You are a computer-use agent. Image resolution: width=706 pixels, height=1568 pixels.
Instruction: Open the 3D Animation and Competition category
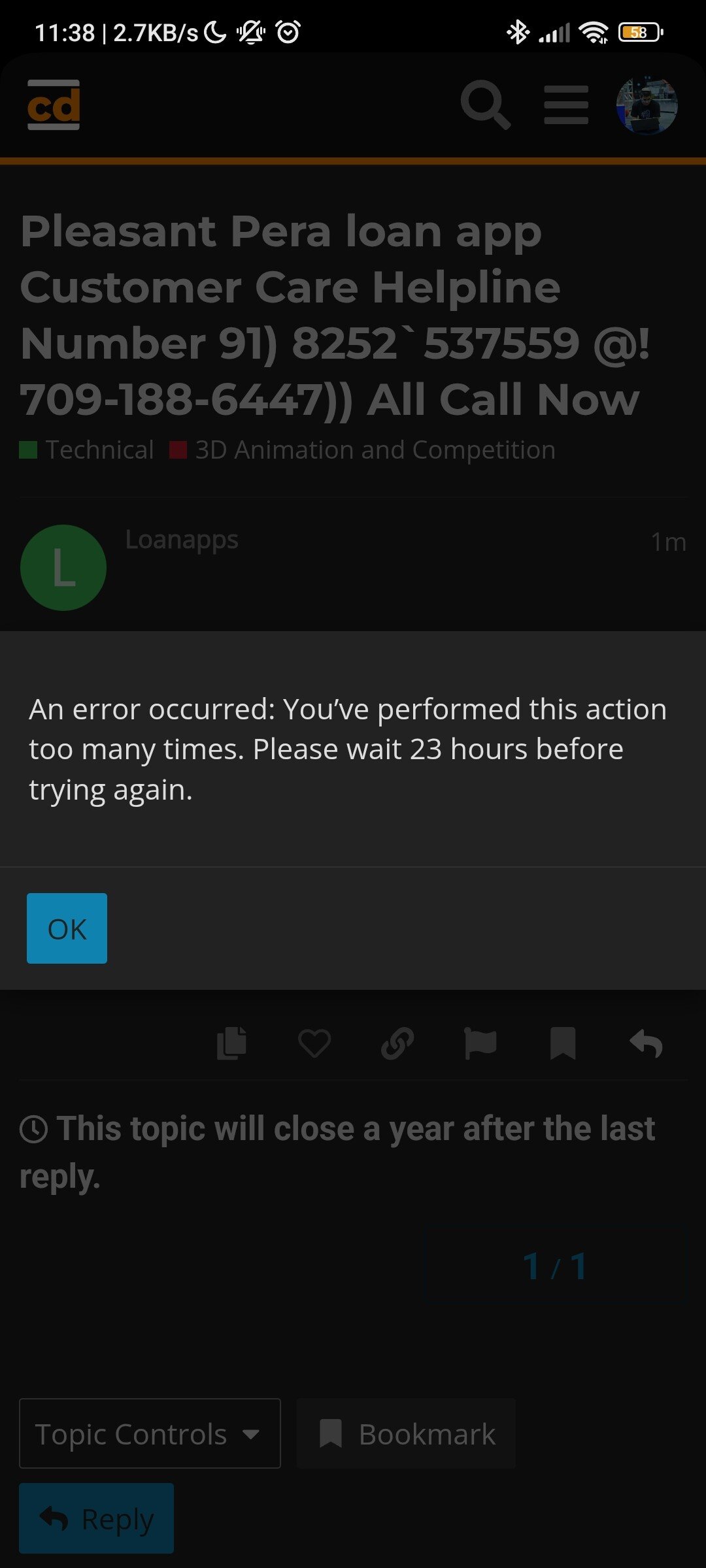pos(363,449)
